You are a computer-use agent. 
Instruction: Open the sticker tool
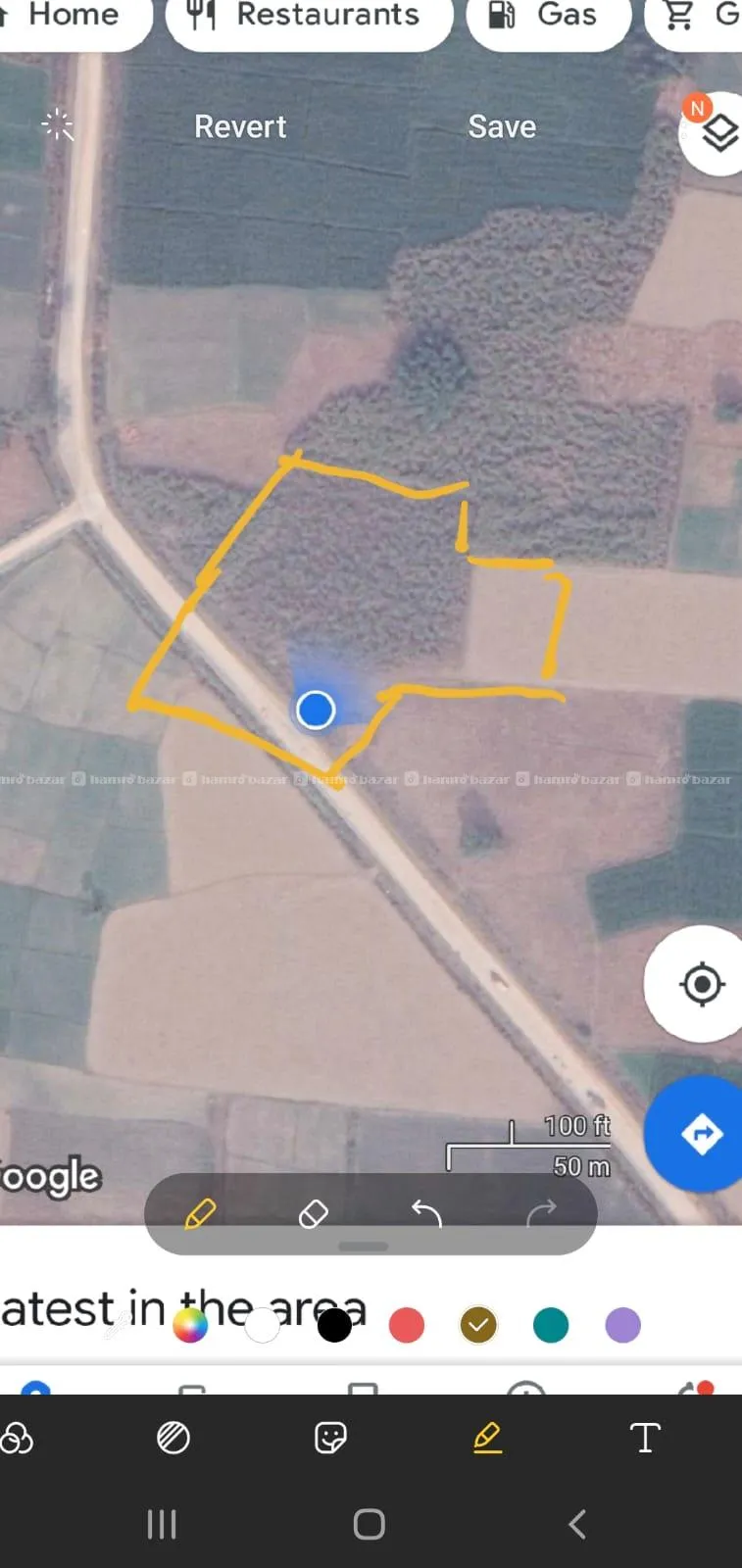[x=330, y=1438]
